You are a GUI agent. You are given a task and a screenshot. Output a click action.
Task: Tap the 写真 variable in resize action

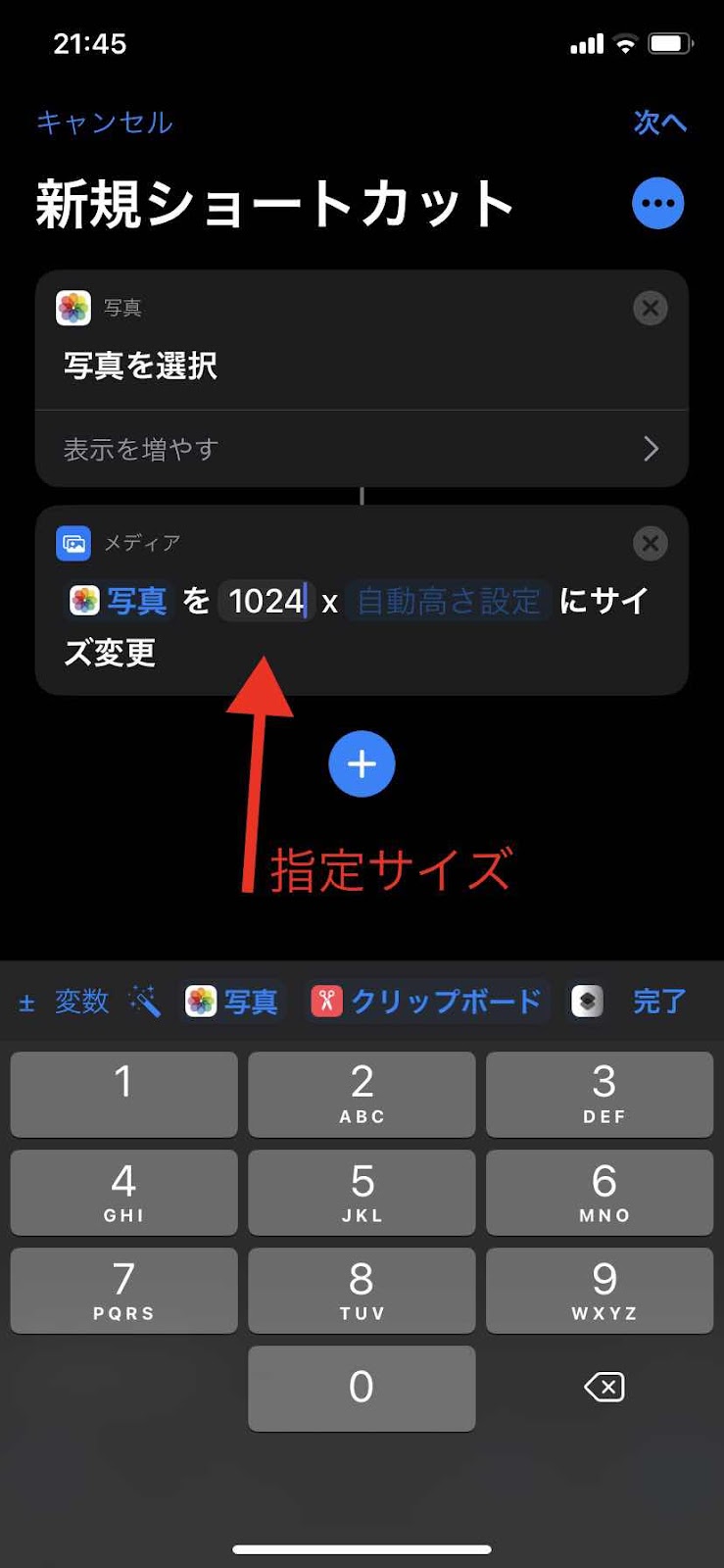(119, 601)
